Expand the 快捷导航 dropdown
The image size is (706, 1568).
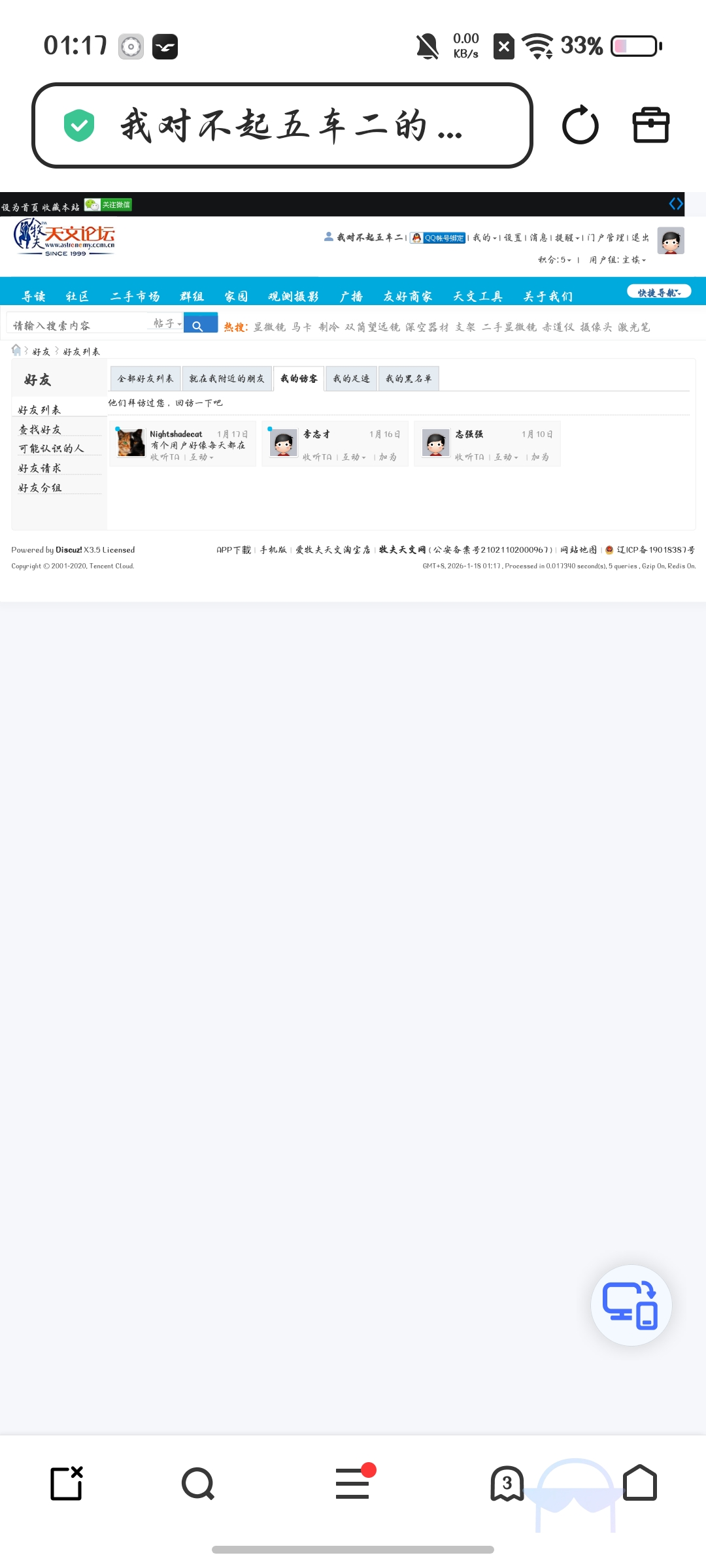(x=659, y=293)
